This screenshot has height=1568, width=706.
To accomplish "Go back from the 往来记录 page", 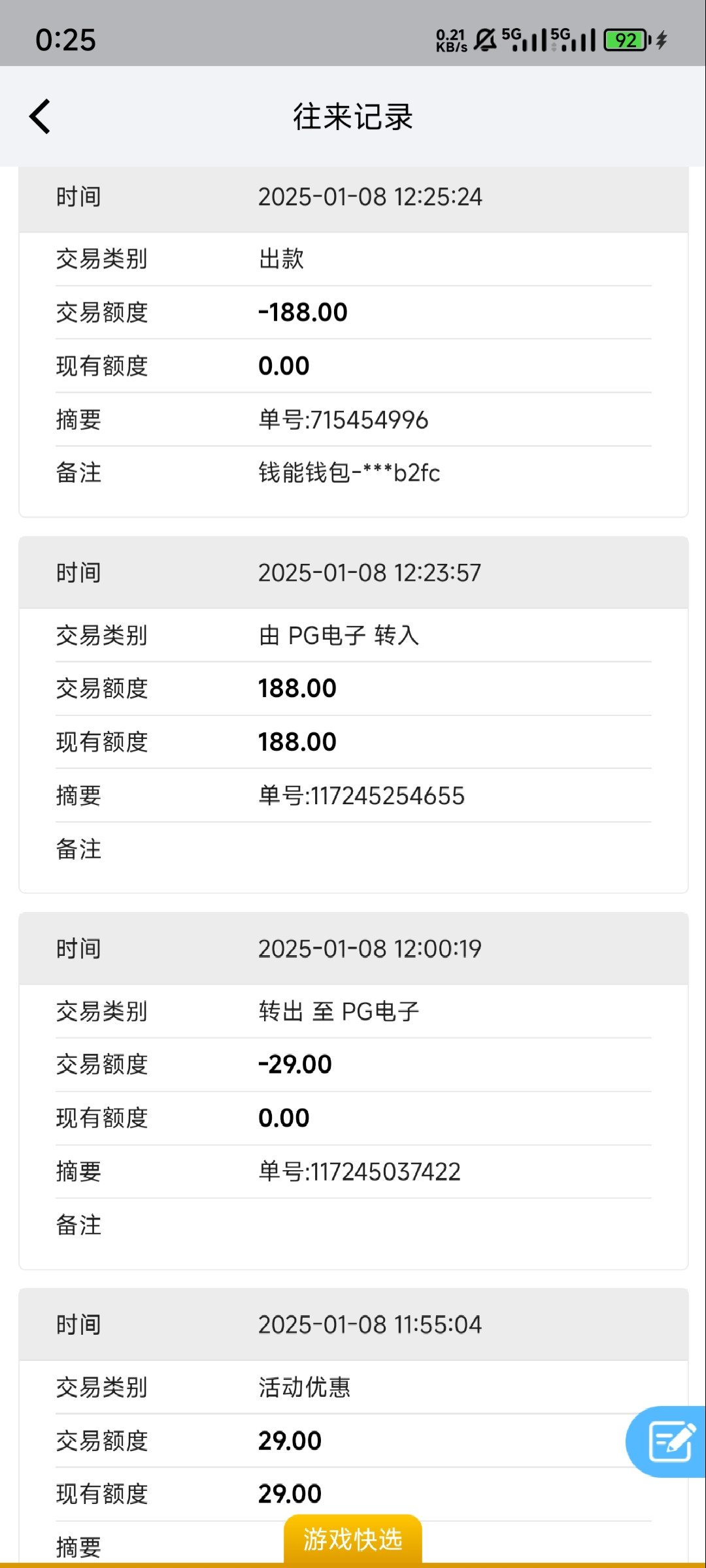I will 40,117.
